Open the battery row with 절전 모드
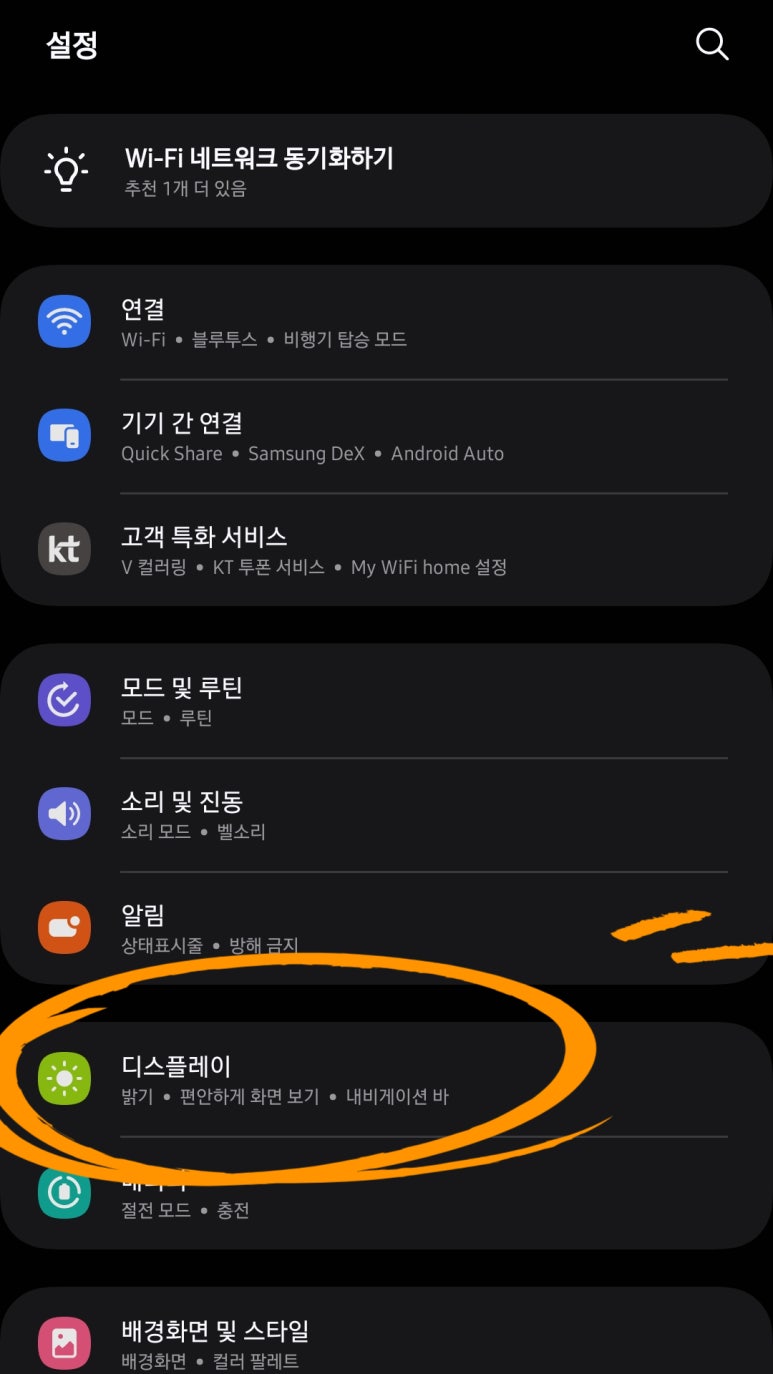 385,1196
